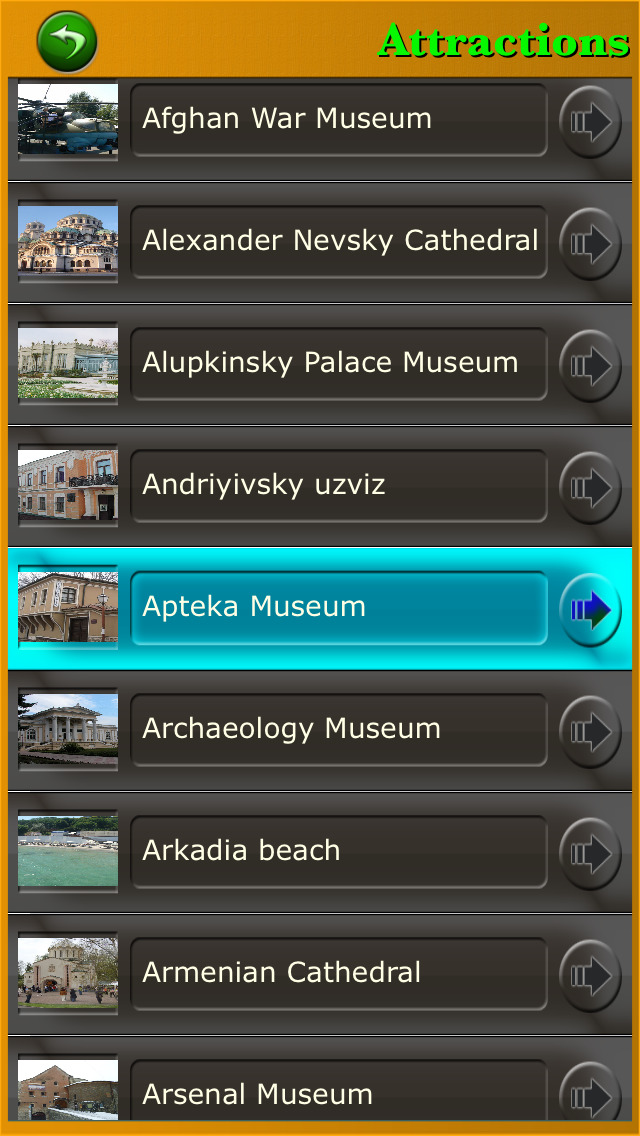Viewport: 640px width, 1136px height.
Task: View the Archaeology Museum entry
Action: [x=320, y=730]
